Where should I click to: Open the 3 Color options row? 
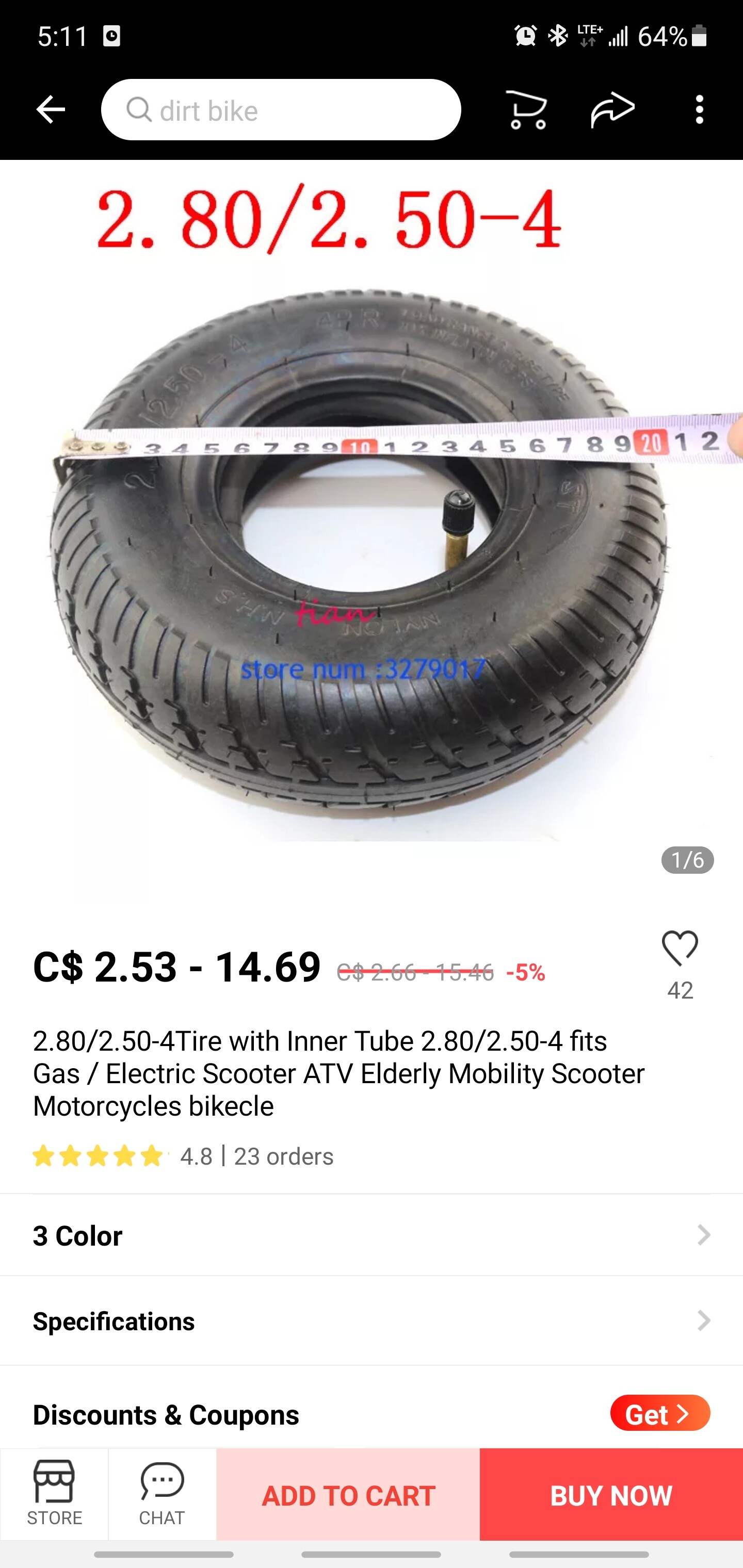[372, 1235]
